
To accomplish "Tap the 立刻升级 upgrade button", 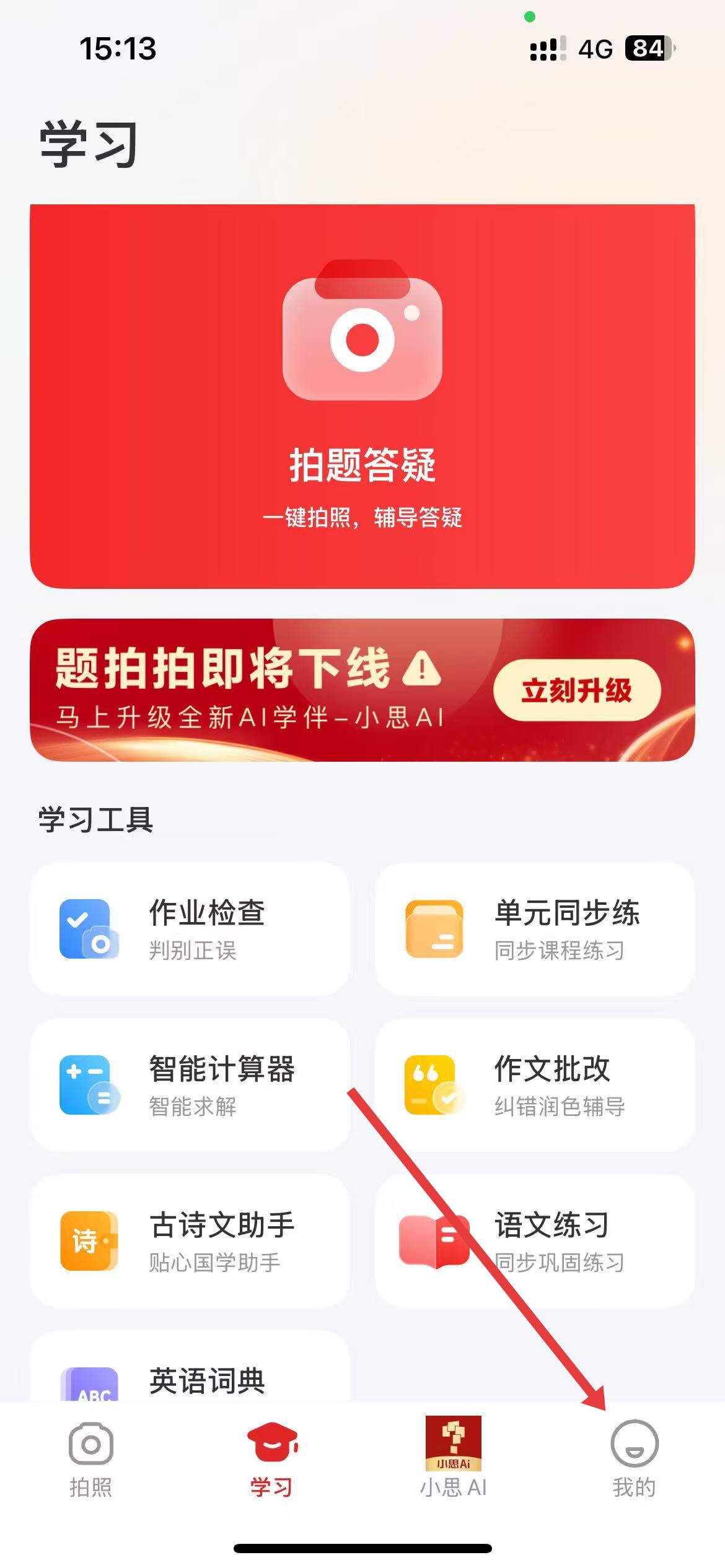I will [576, 690].
